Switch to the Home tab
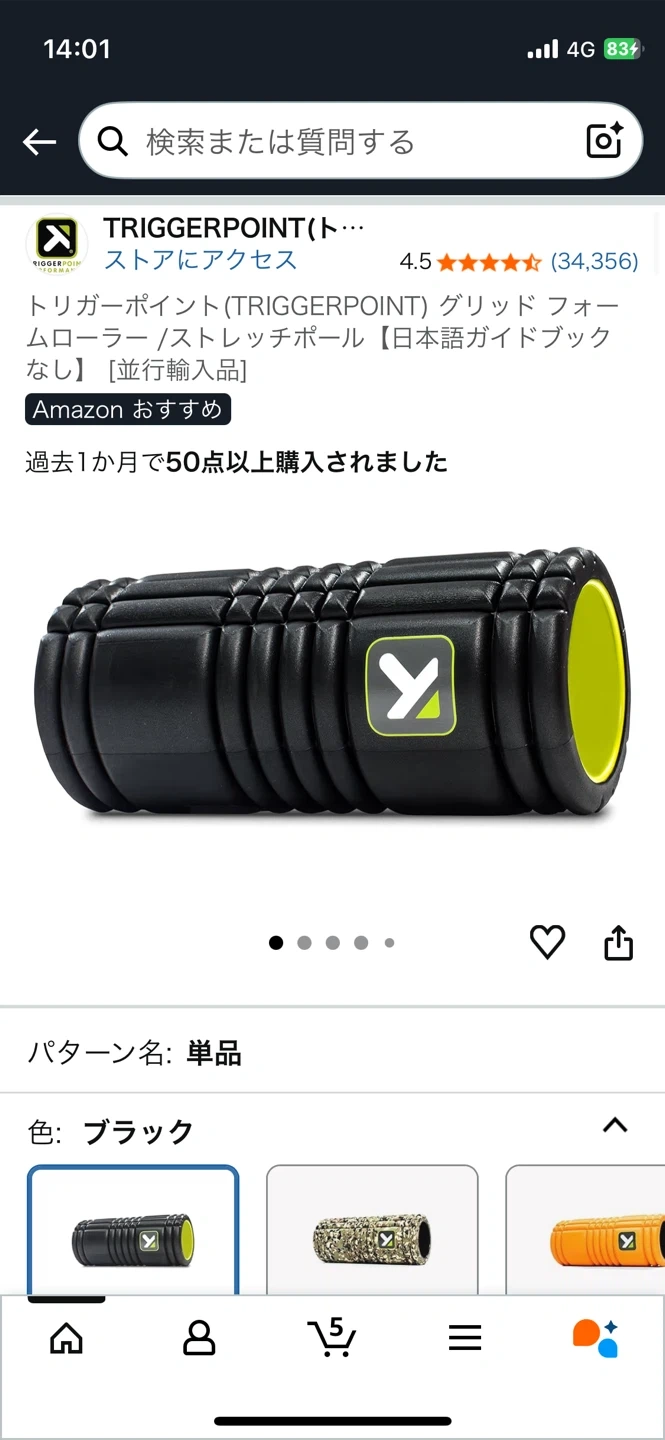The height and width of the screenshot is (1440, 665). [x=67, y=1337]
